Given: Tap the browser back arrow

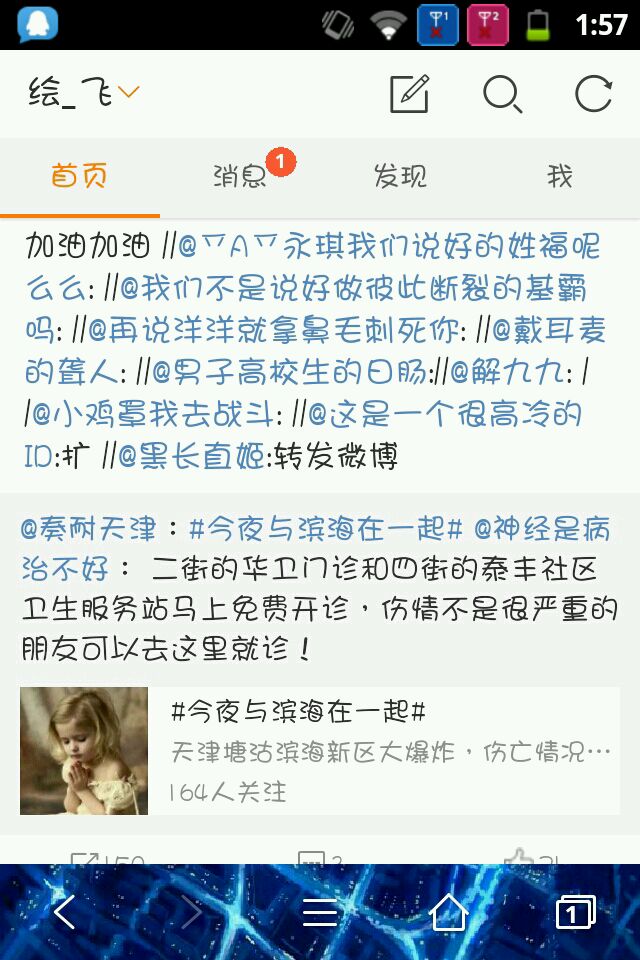Looking at the screenshot, I should coord(64,912).
